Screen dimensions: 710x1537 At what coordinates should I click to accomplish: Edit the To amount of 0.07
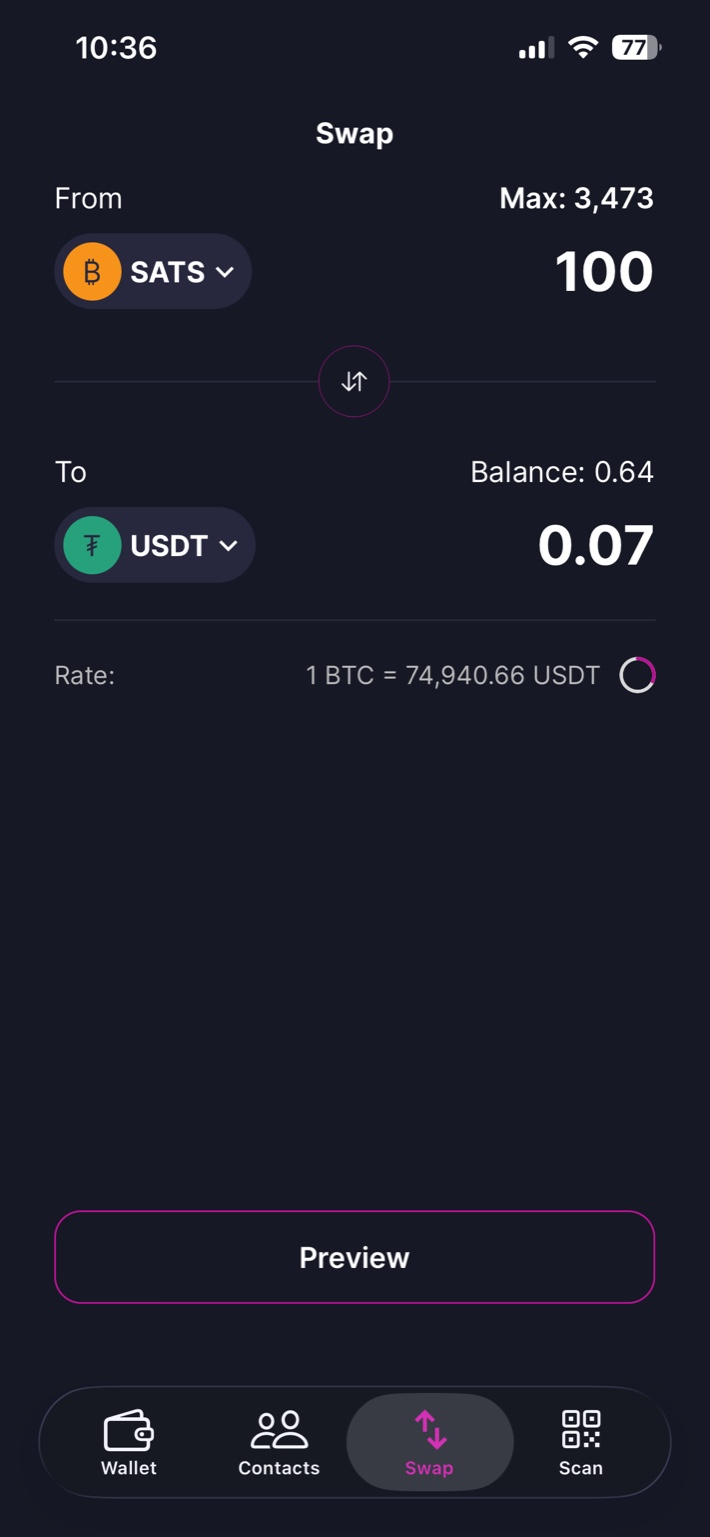click(595, 545)
